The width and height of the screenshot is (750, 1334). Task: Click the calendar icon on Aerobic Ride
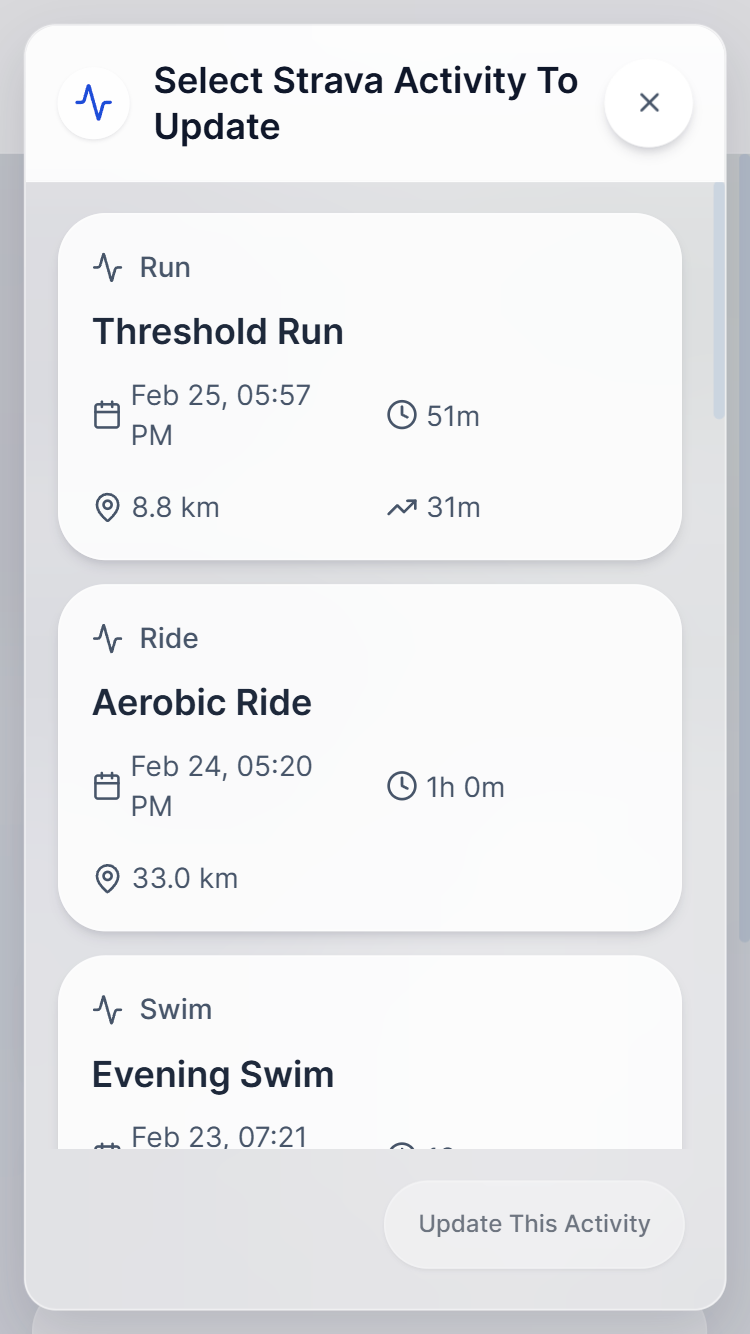click(x=106, y=786)
